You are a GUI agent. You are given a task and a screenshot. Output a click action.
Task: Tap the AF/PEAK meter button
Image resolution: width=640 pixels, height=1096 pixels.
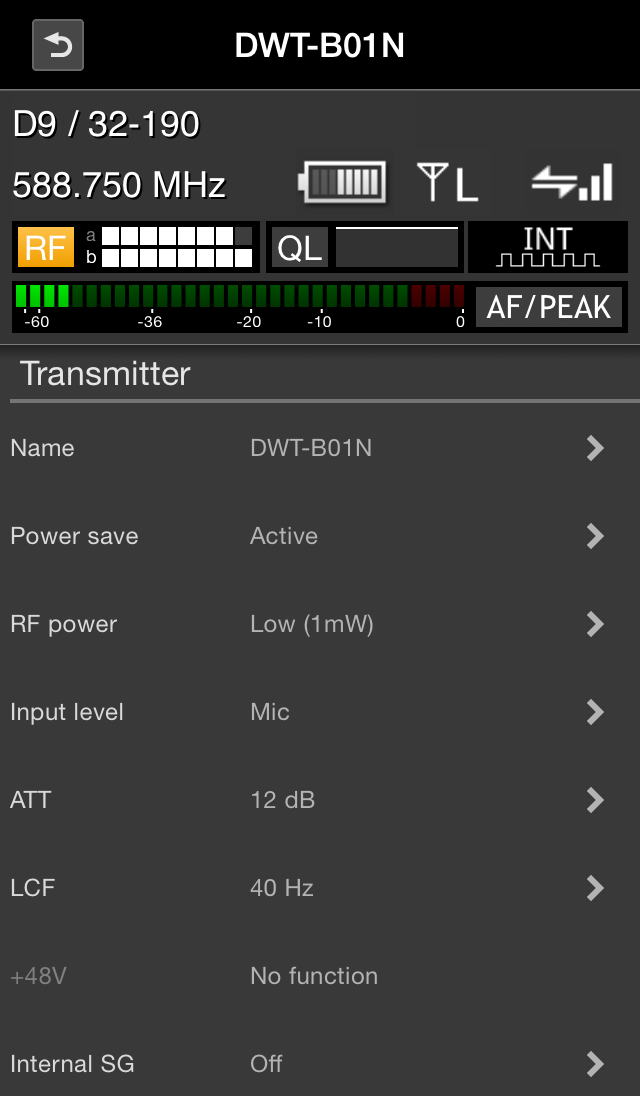[x=548, y=307]
